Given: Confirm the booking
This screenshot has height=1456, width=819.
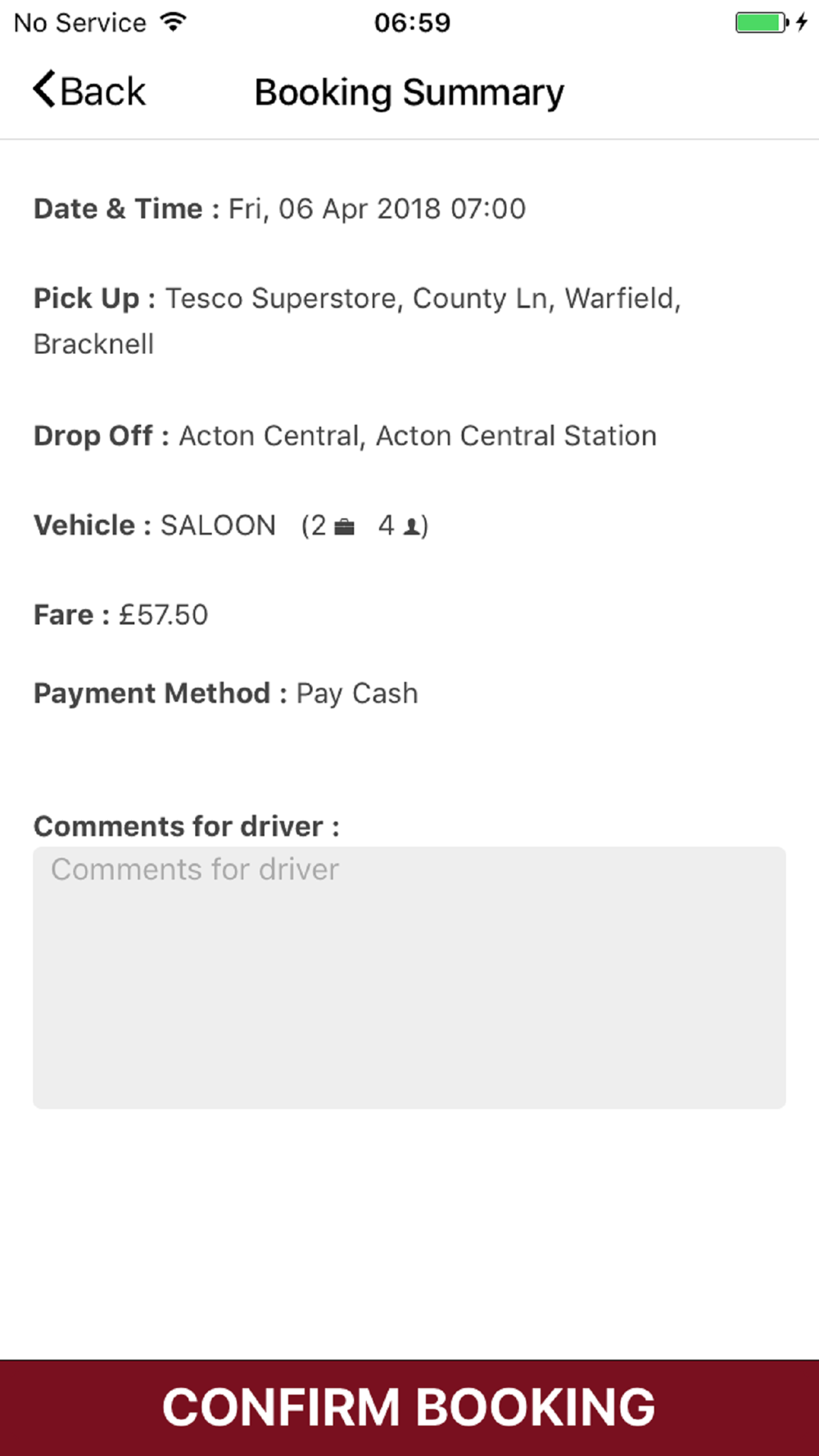Looking at the screenshot, I should tap(409, 1408).
